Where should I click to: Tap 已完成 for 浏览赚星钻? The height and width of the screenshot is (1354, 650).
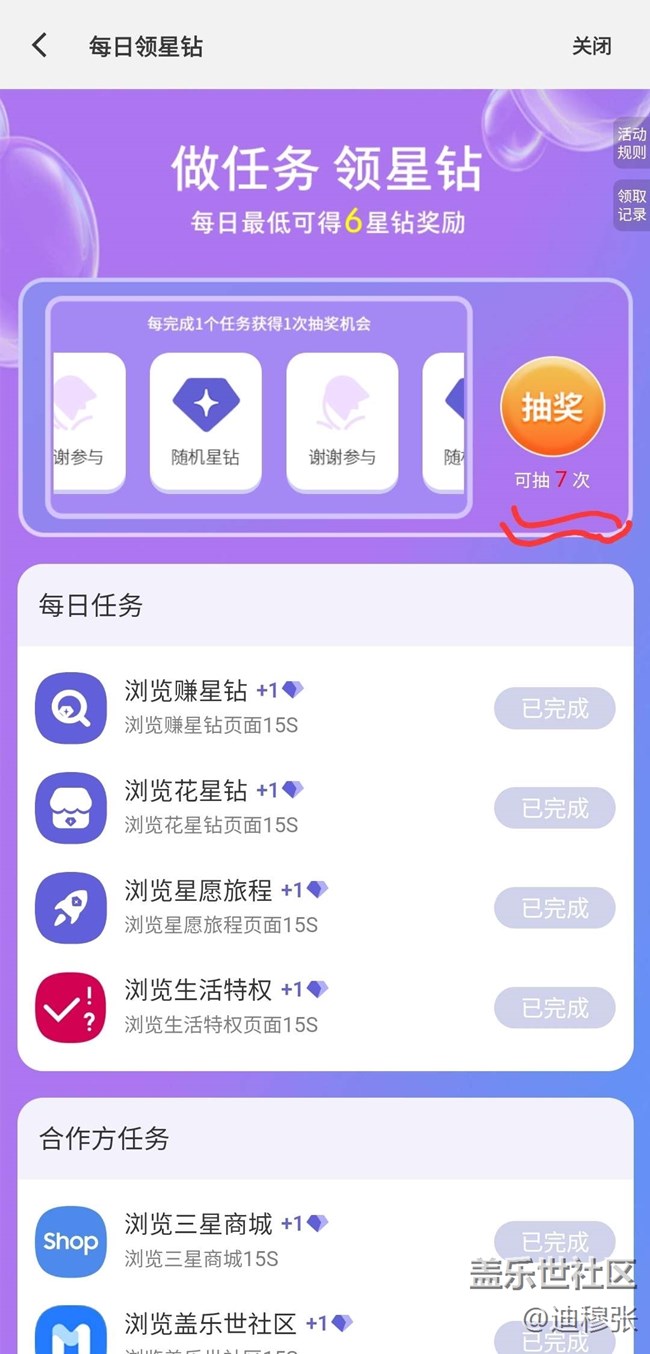click(555, 709)
